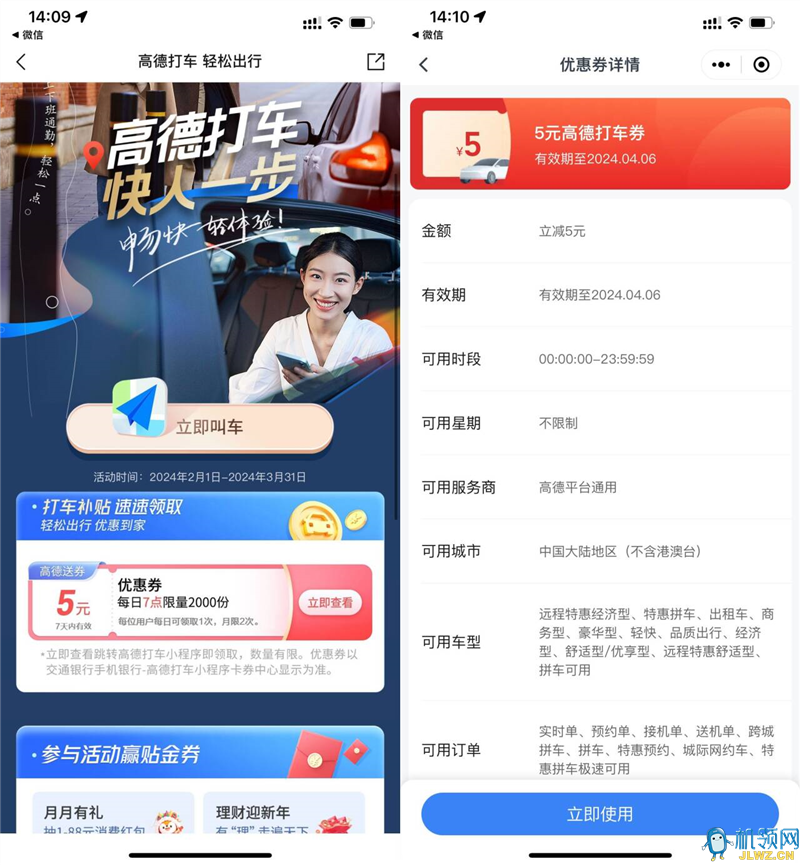
Task: Share the 高德打车 轻松出行 page
Action: click(376, 62)
